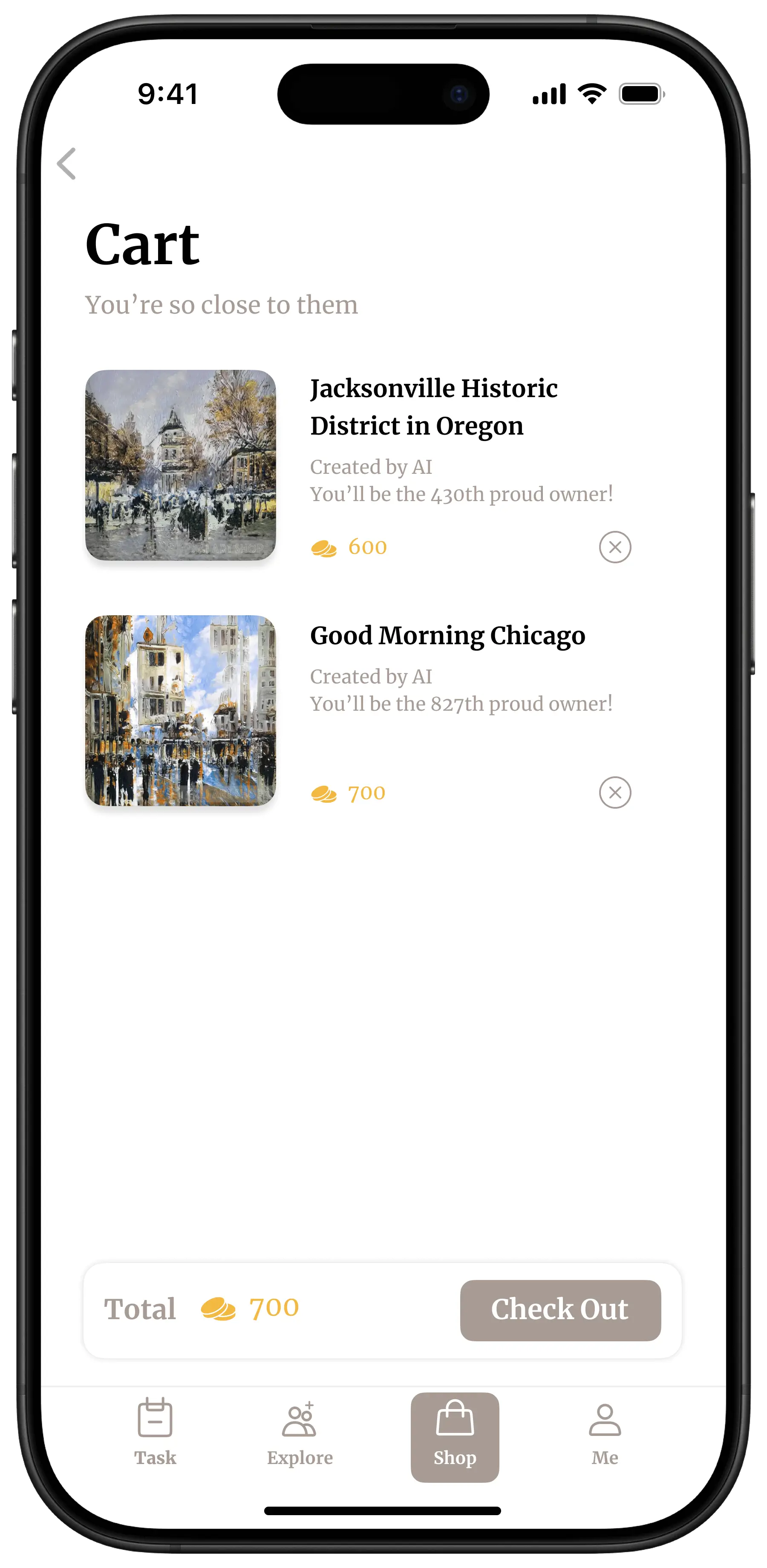Open the Jacksonville Historic District artwork
Screen dimensions: 767x1568
pyautogui.click(x=181, y=465)
